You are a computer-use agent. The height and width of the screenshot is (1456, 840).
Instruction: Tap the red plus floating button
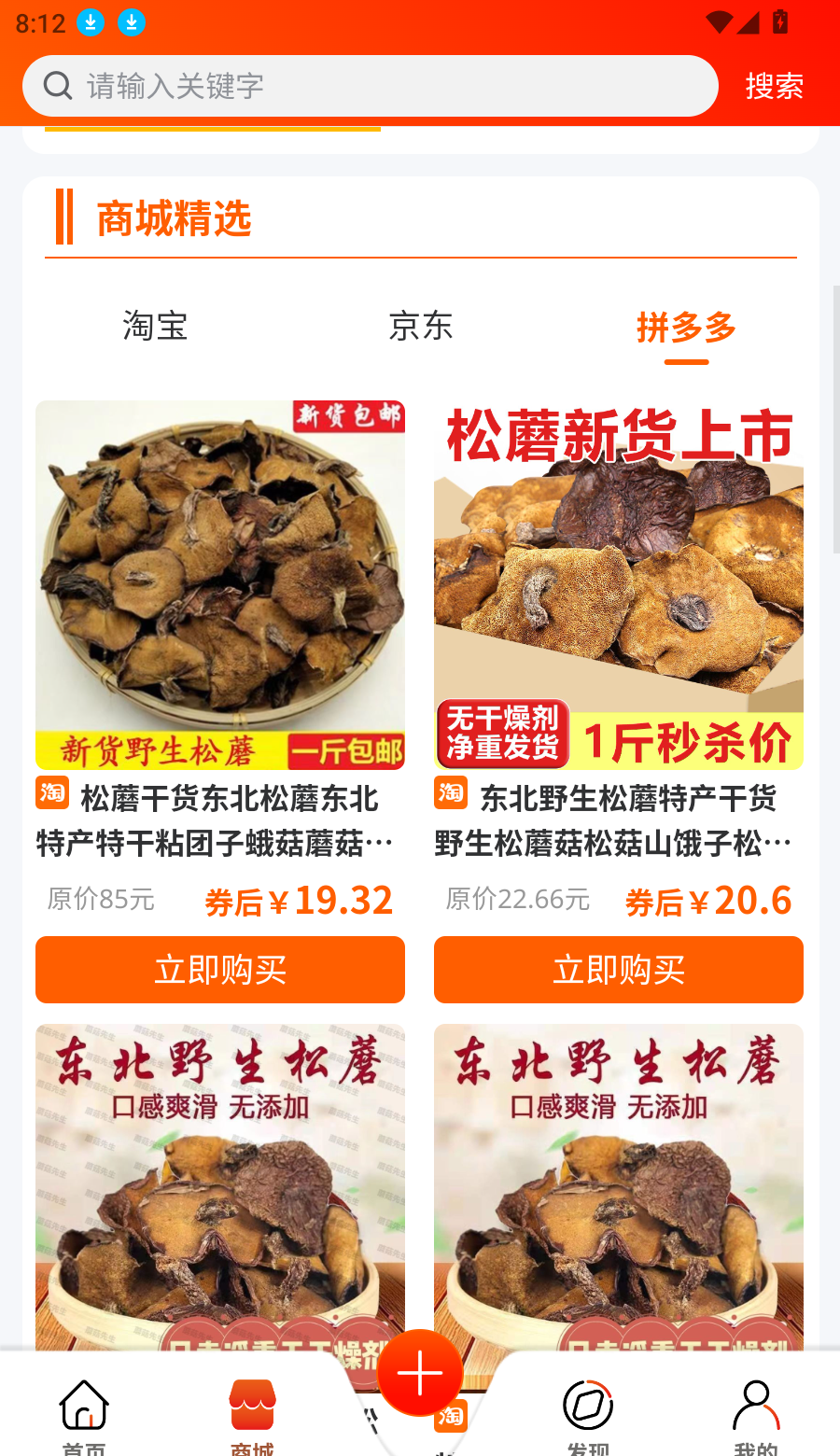click(420, 1374)
